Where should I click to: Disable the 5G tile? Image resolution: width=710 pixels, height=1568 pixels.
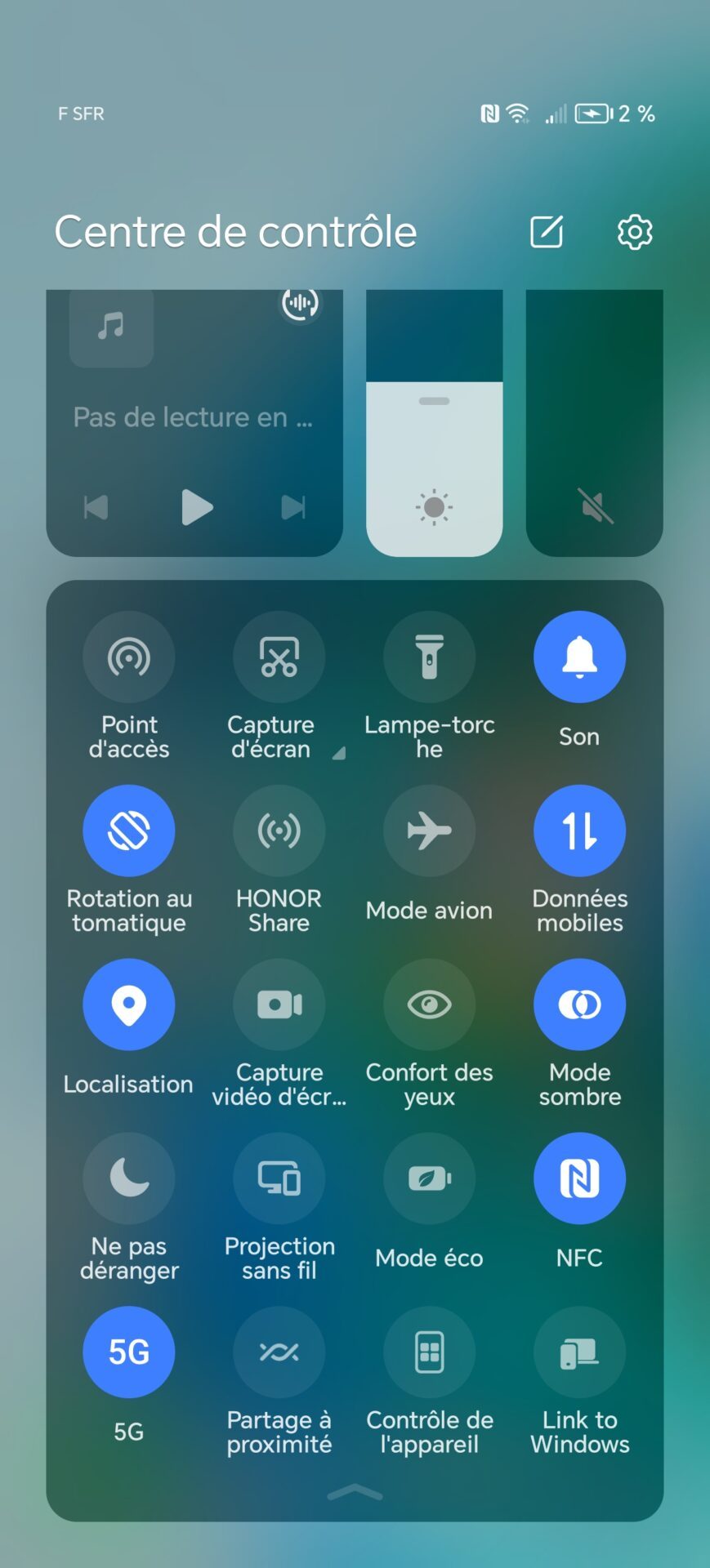coord(129,1352)
